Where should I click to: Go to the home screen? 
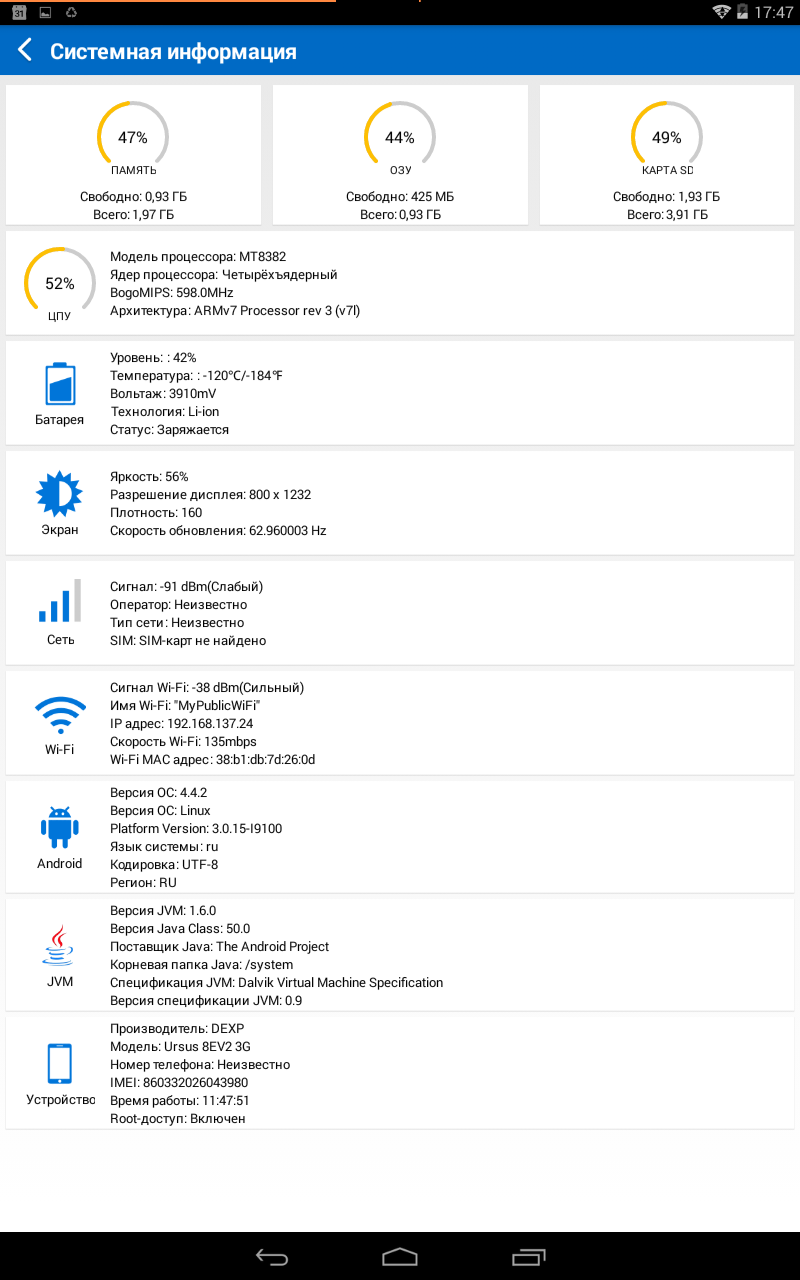(400, 1256)
